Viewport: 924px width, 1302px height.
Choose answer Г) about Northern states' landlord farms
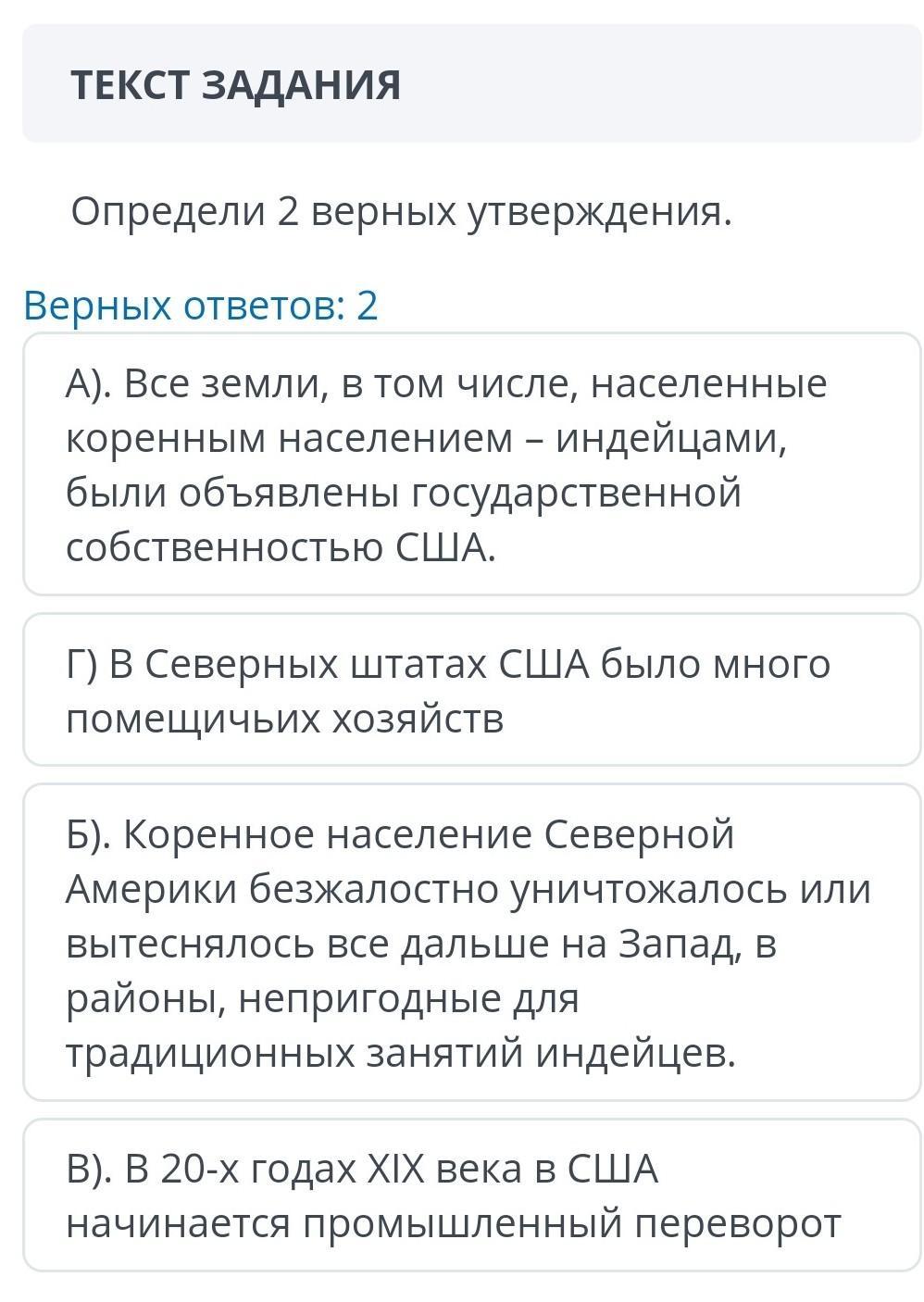click(472, 690)
